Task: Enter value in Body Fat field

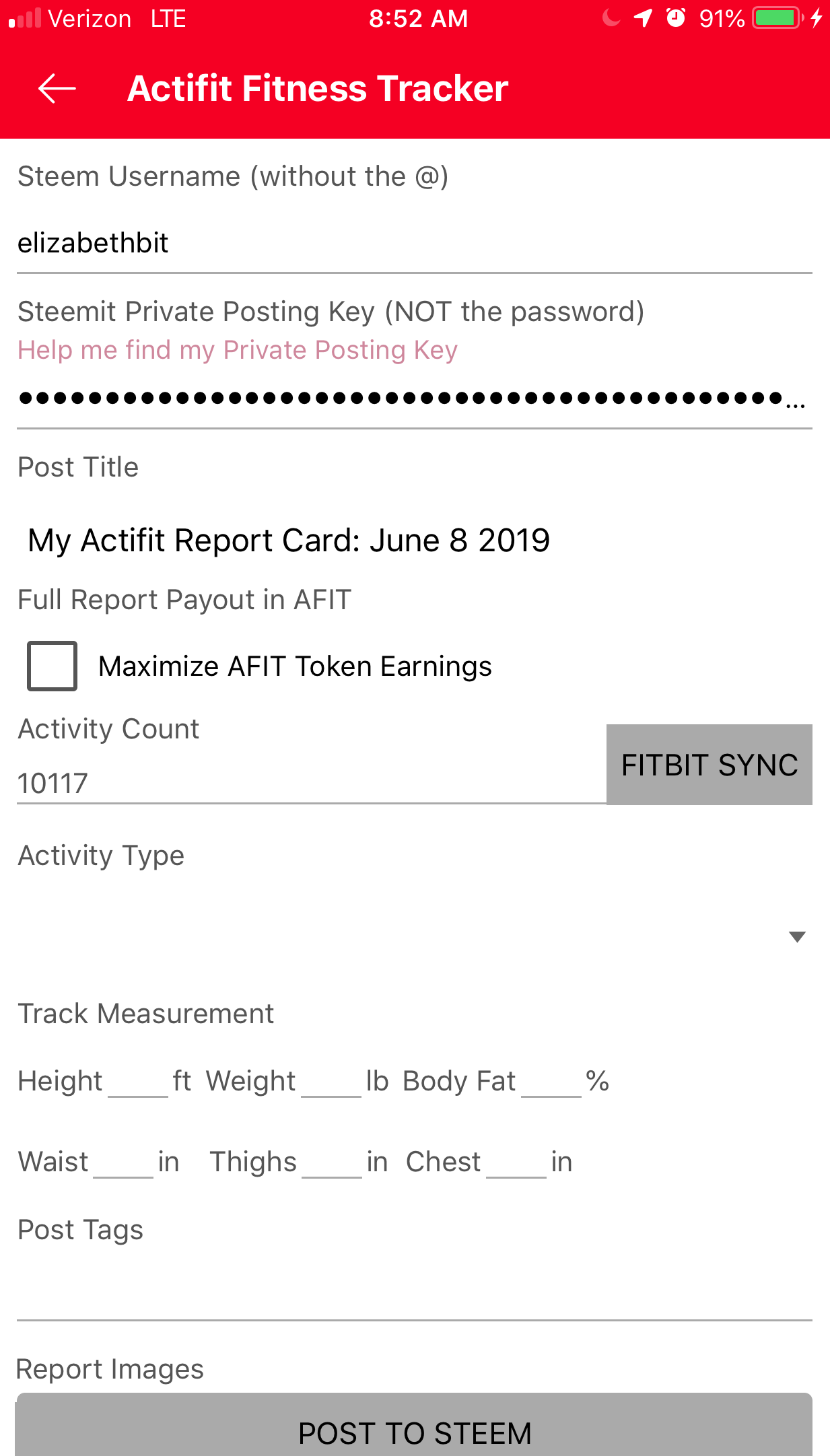Action: coord(551,1081)
